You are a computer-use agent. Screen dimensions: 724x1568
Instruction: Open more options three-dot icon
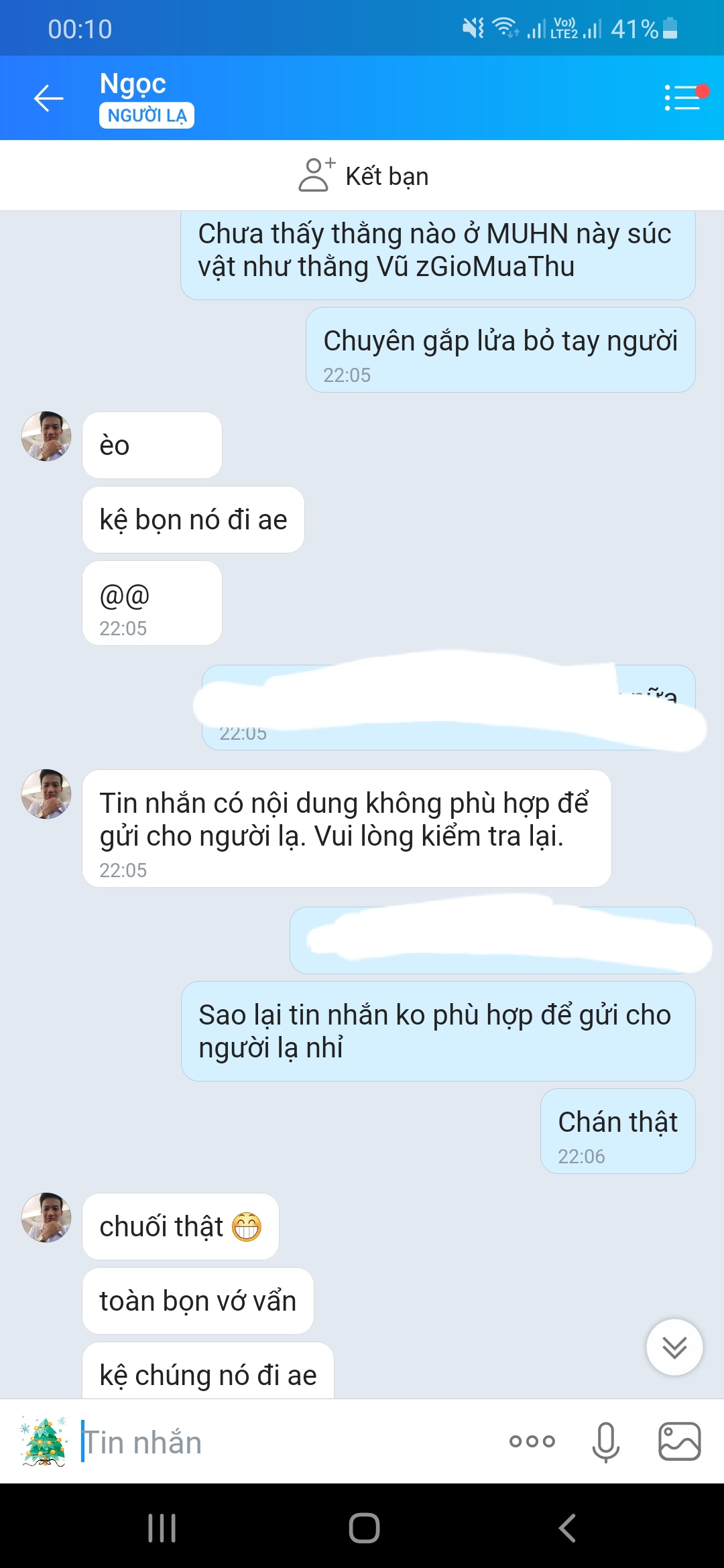[532, 1441]
